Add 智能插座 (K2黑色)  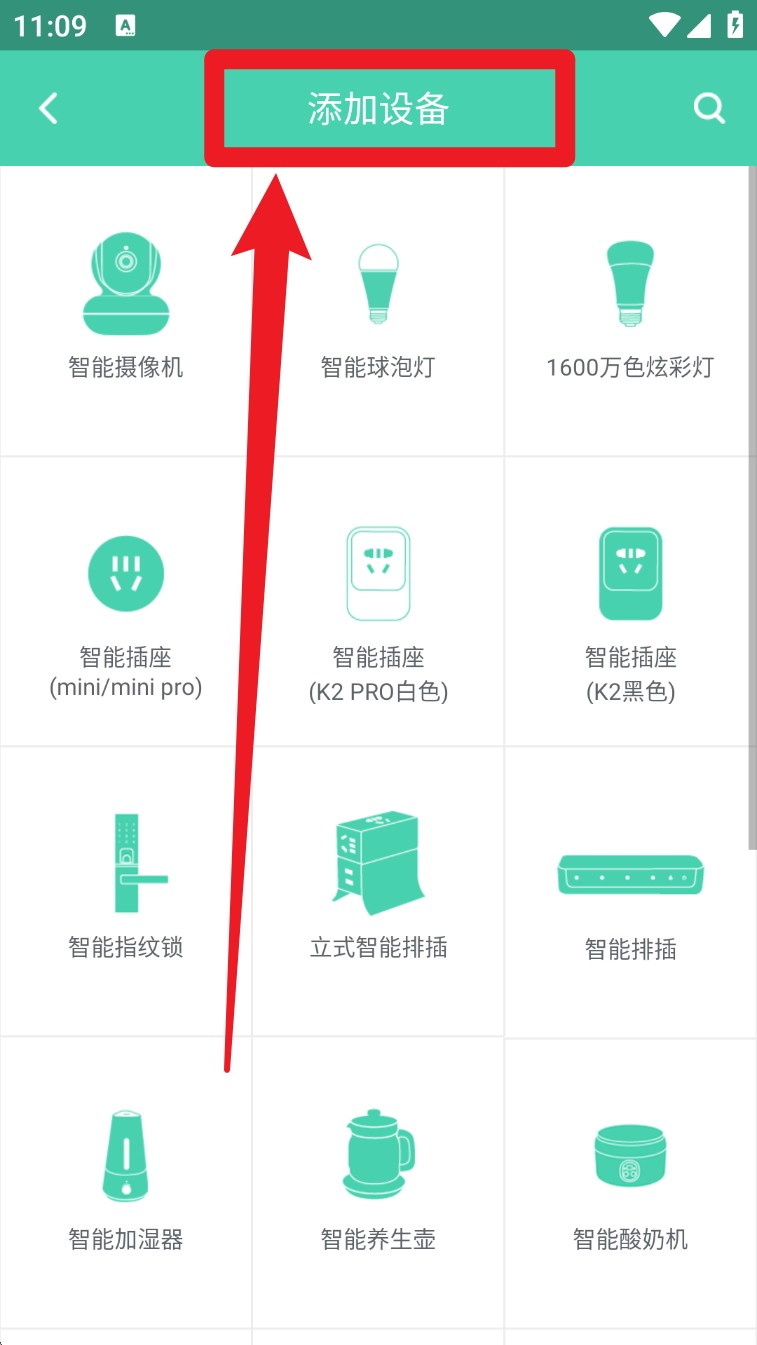click(630, 600)
